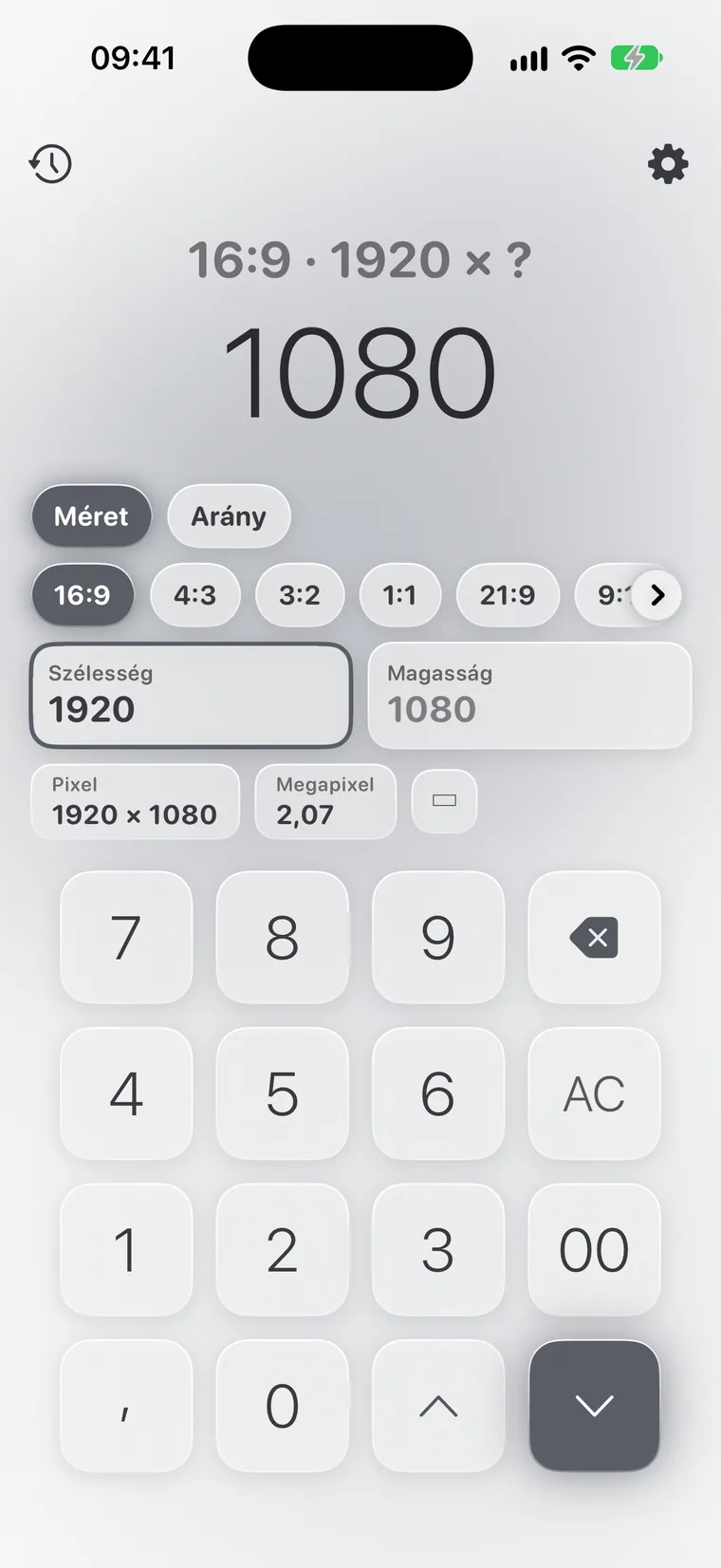This screenshot has height=1568, width=721.
Task: Select the 1:1 ratio chip
Action: [399, 595]
